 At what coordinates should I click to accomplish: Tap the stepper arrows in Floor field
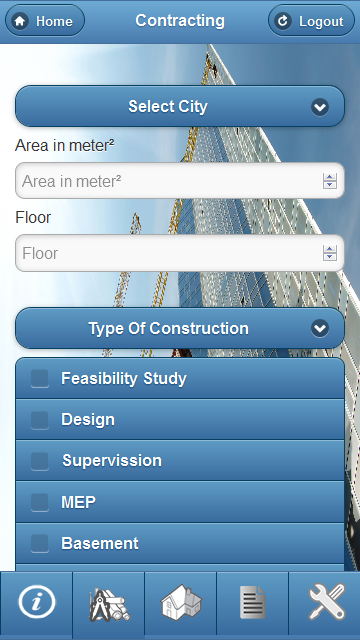[330, 253]
